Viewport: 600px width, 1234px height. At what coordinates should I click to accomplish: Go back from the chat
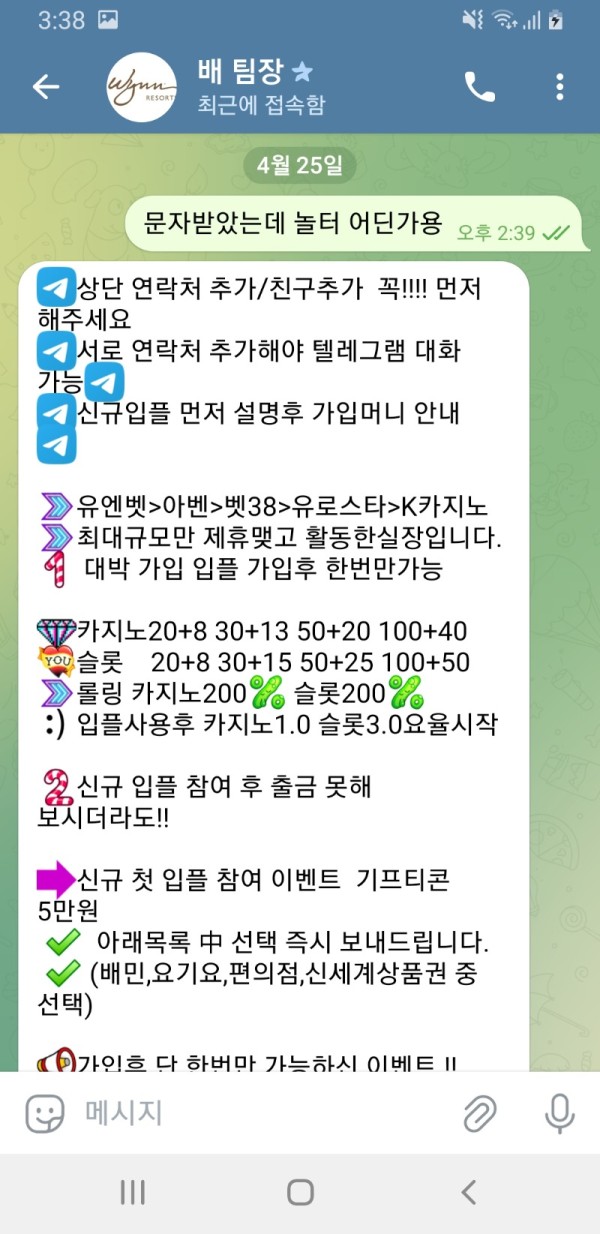tap(46, 87)
